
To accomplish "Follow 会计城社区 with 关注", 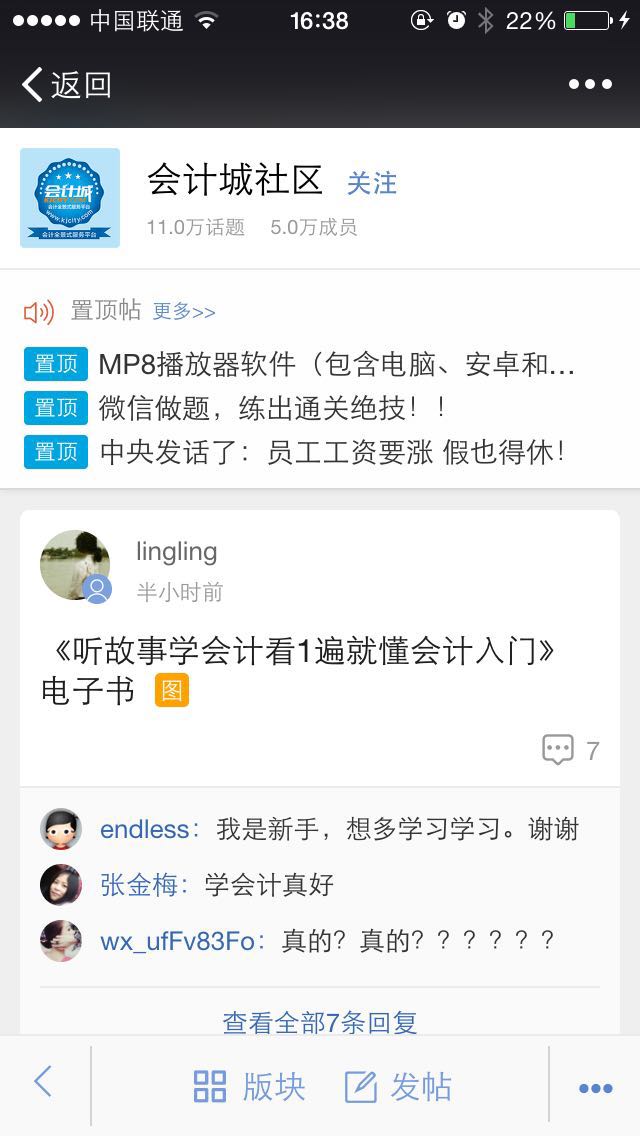I will pos(372,183).
